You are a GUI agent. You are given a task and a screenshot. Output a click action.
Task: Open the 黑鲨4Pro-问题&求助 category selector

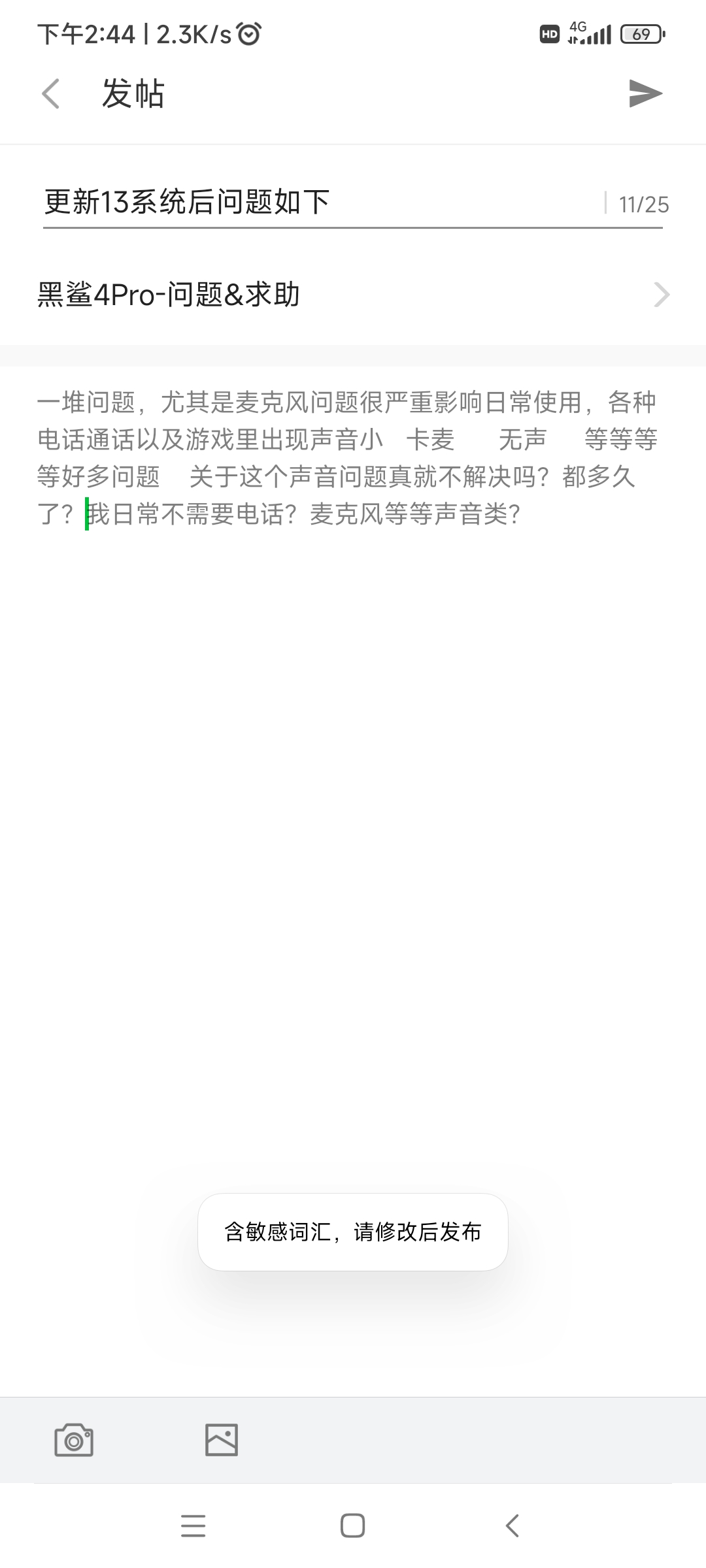click(x=353, y=295)
